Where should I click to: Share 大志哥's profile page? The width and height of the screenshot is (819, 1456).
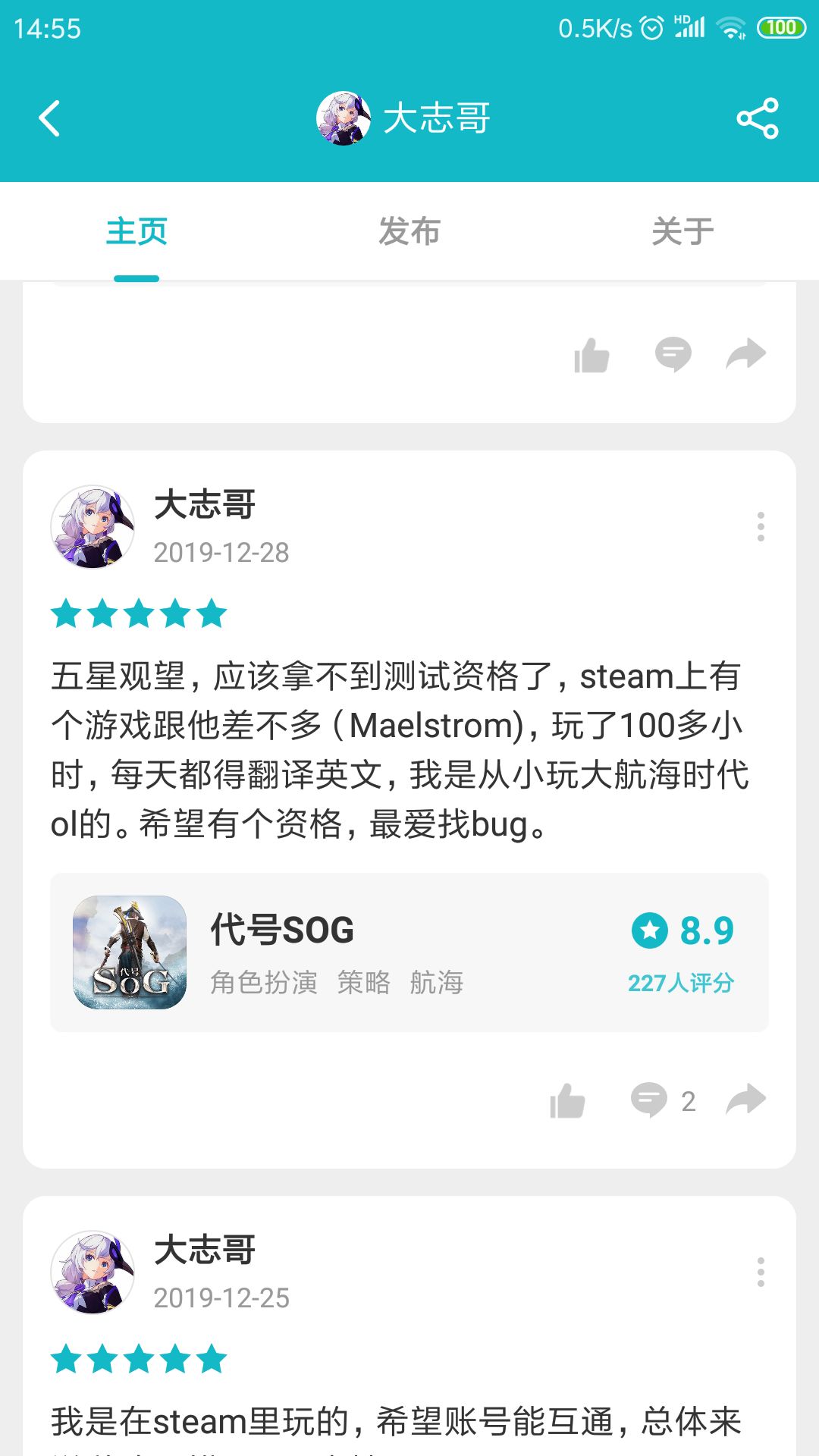coord(758,118)
